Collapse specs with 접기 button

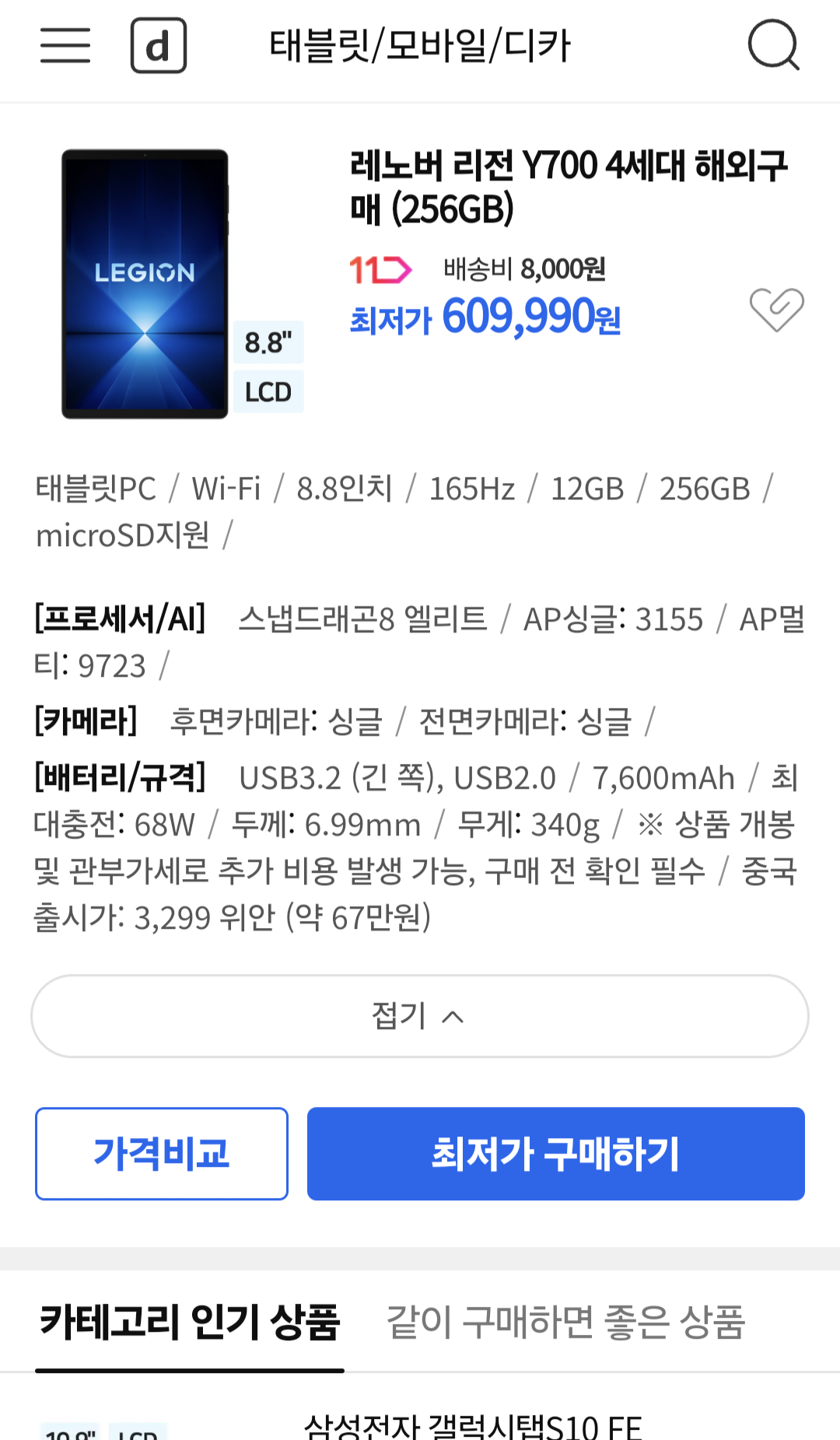tap(420, 1016)
